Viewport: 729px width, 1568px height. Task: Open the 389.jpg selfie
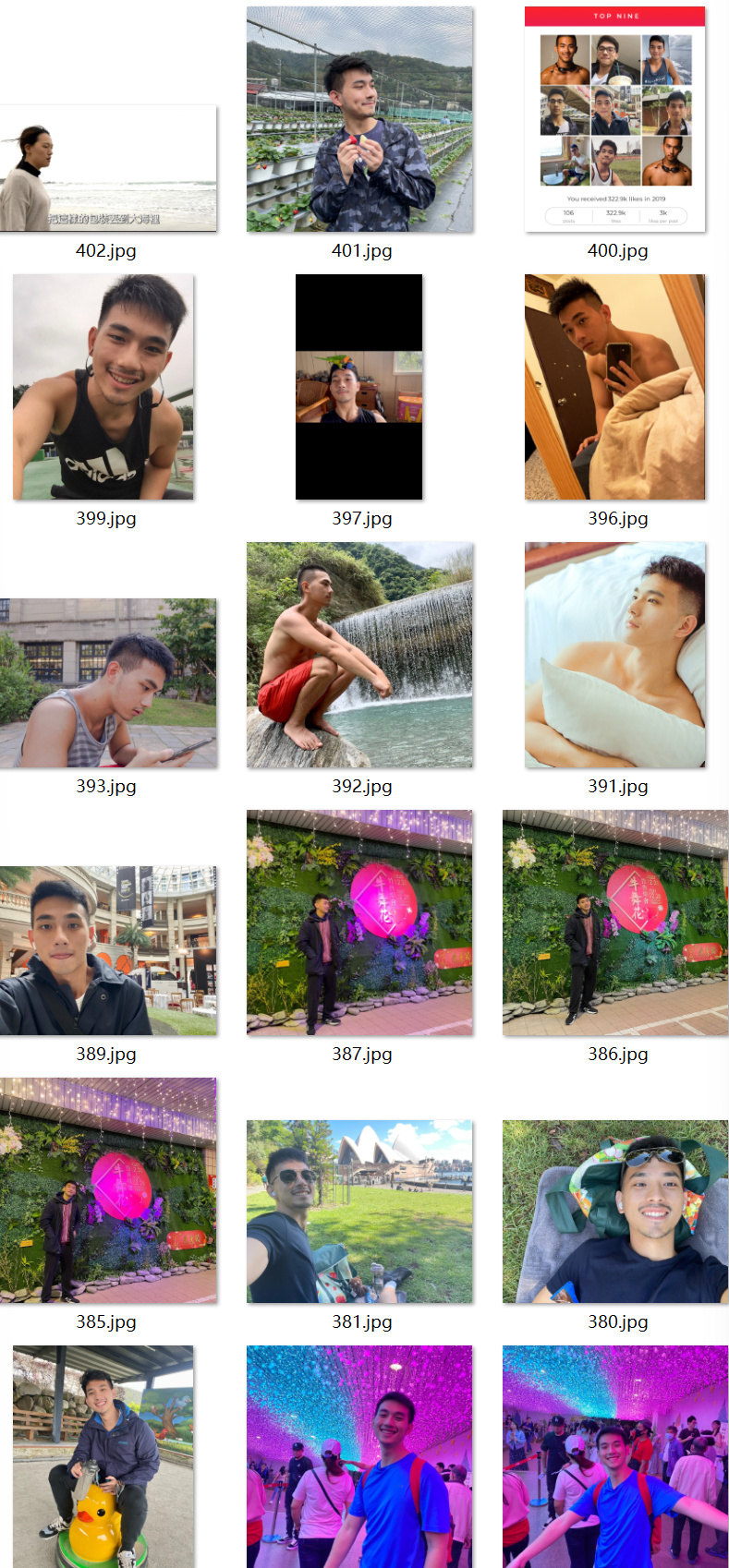[107, 950]
